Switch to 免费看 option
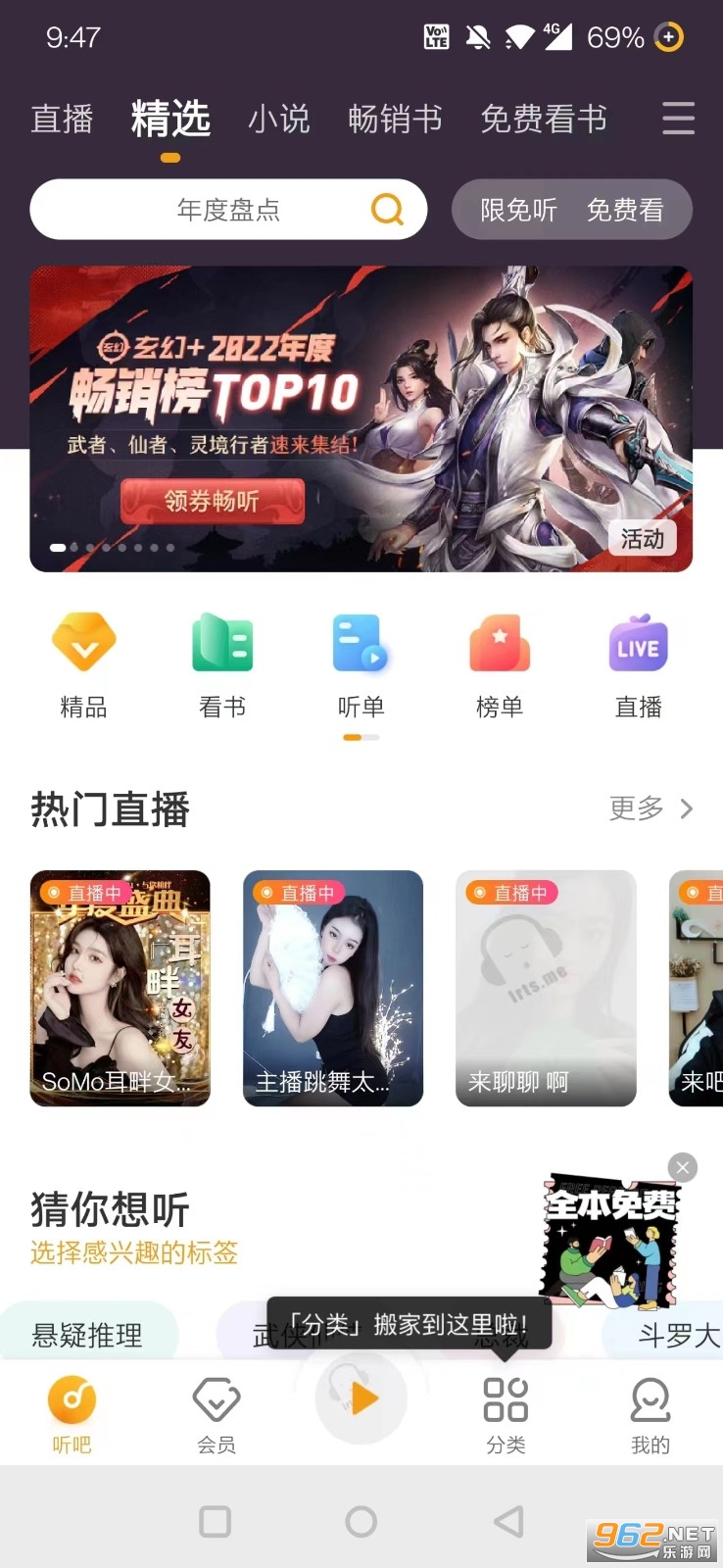 pyautogui.click(x=628, y=210)
